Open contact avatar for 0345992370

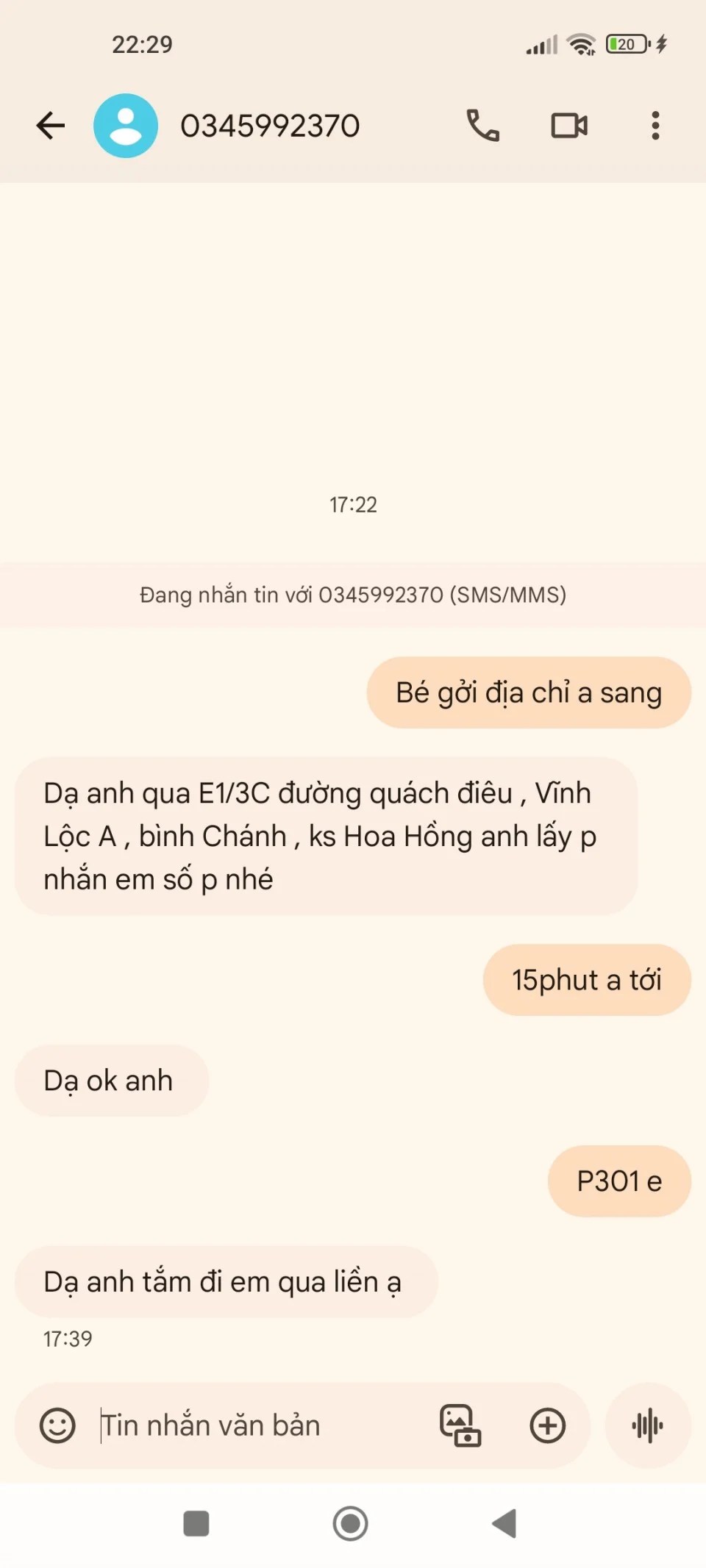click(x=126, y=126)
